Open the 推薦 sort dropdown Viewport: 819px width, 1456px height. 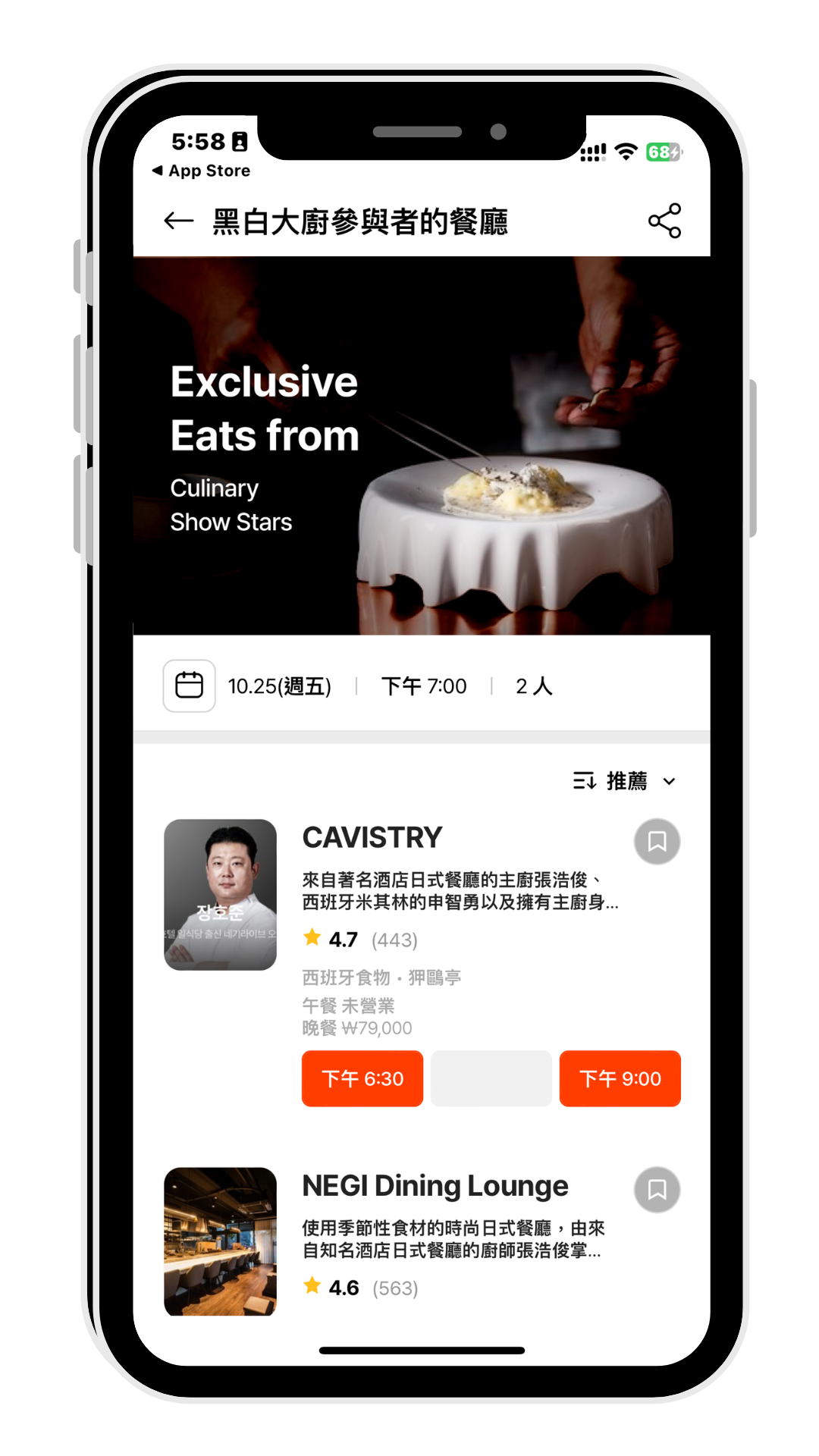point(624,781)
